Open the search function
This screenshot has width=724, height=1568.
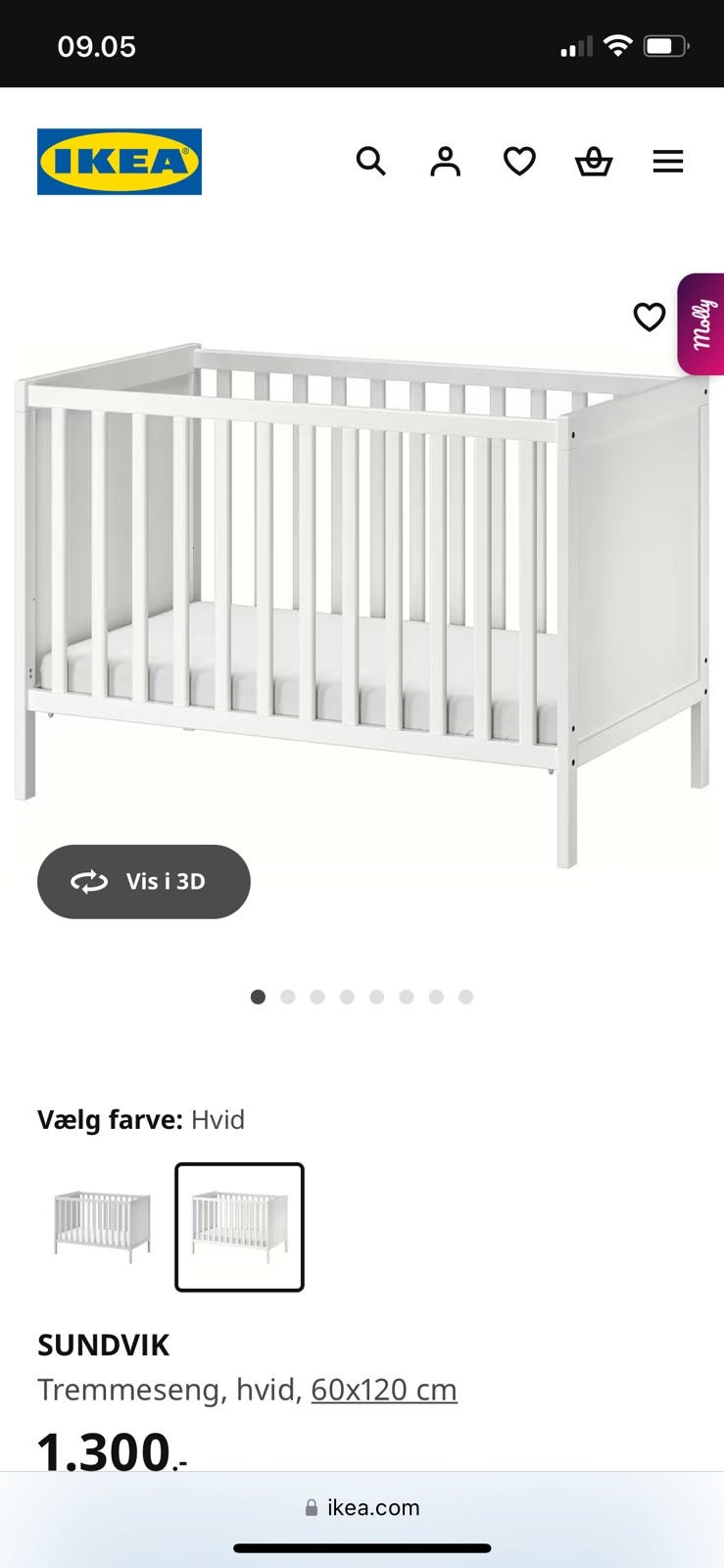click(x=371, y=161)
